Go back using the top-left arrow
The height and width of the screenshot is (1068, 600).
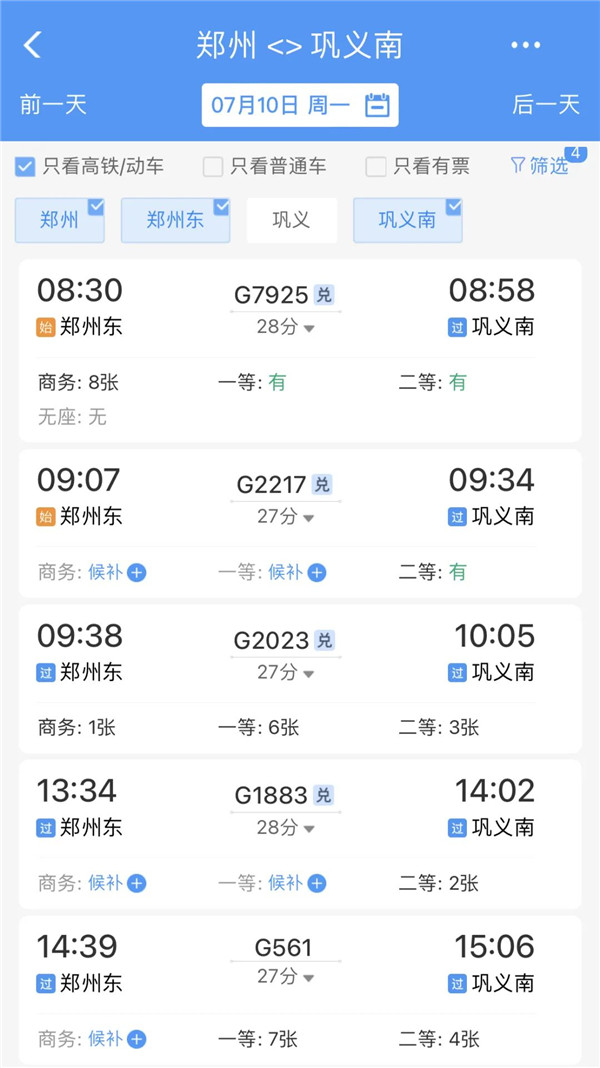[x=33, y=45]
